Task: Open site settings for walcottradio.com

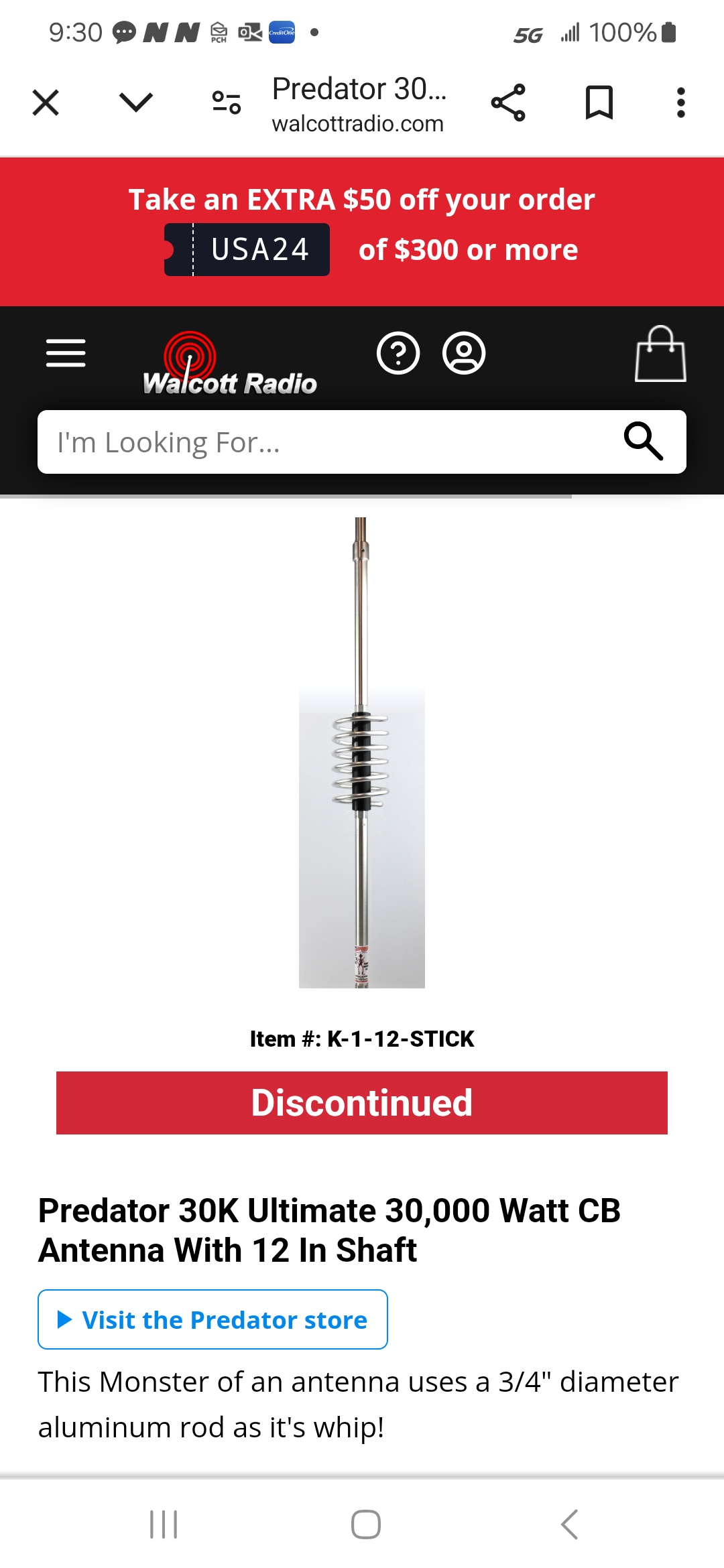Action: pos(227,103)
